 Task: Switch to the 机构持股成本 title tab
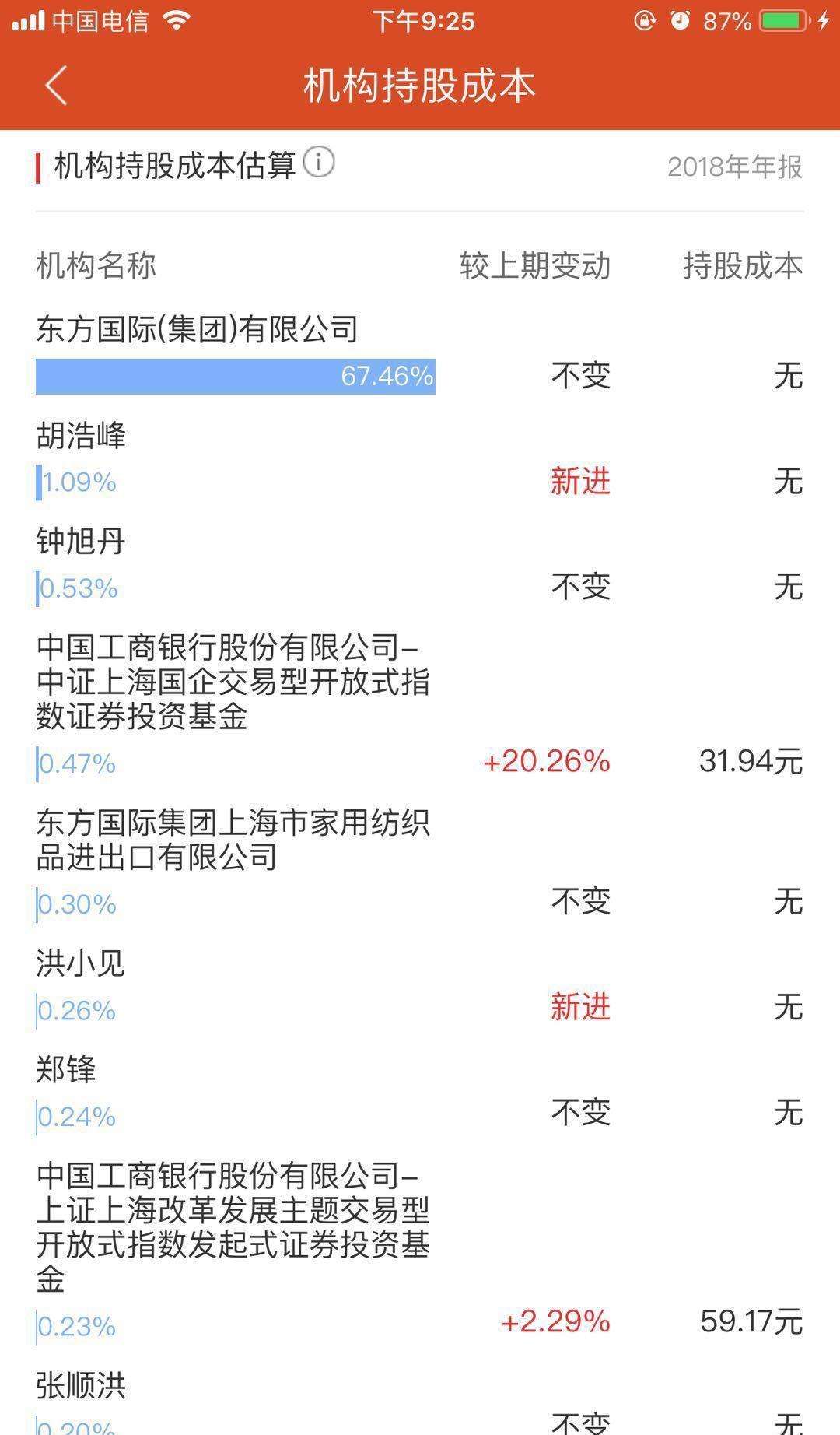point(420,87)
